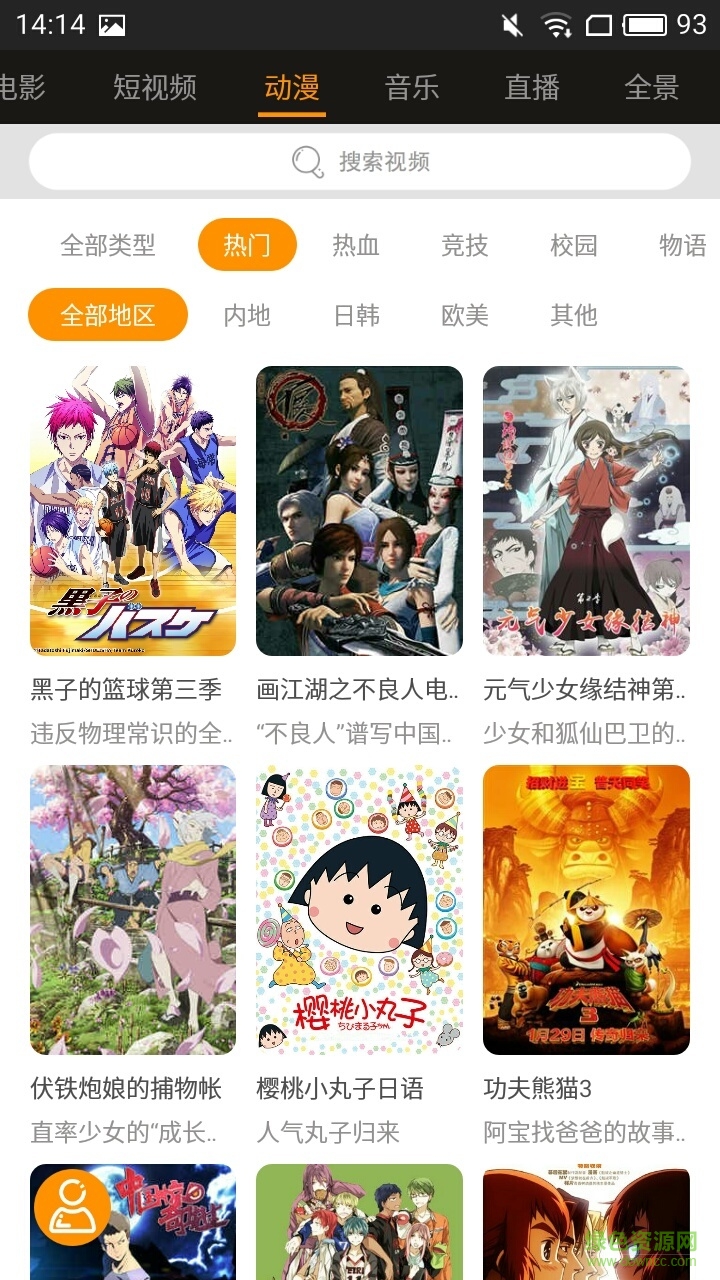
Task: Open the 画江湖之不良人 poster
Action: coord(358,510)
